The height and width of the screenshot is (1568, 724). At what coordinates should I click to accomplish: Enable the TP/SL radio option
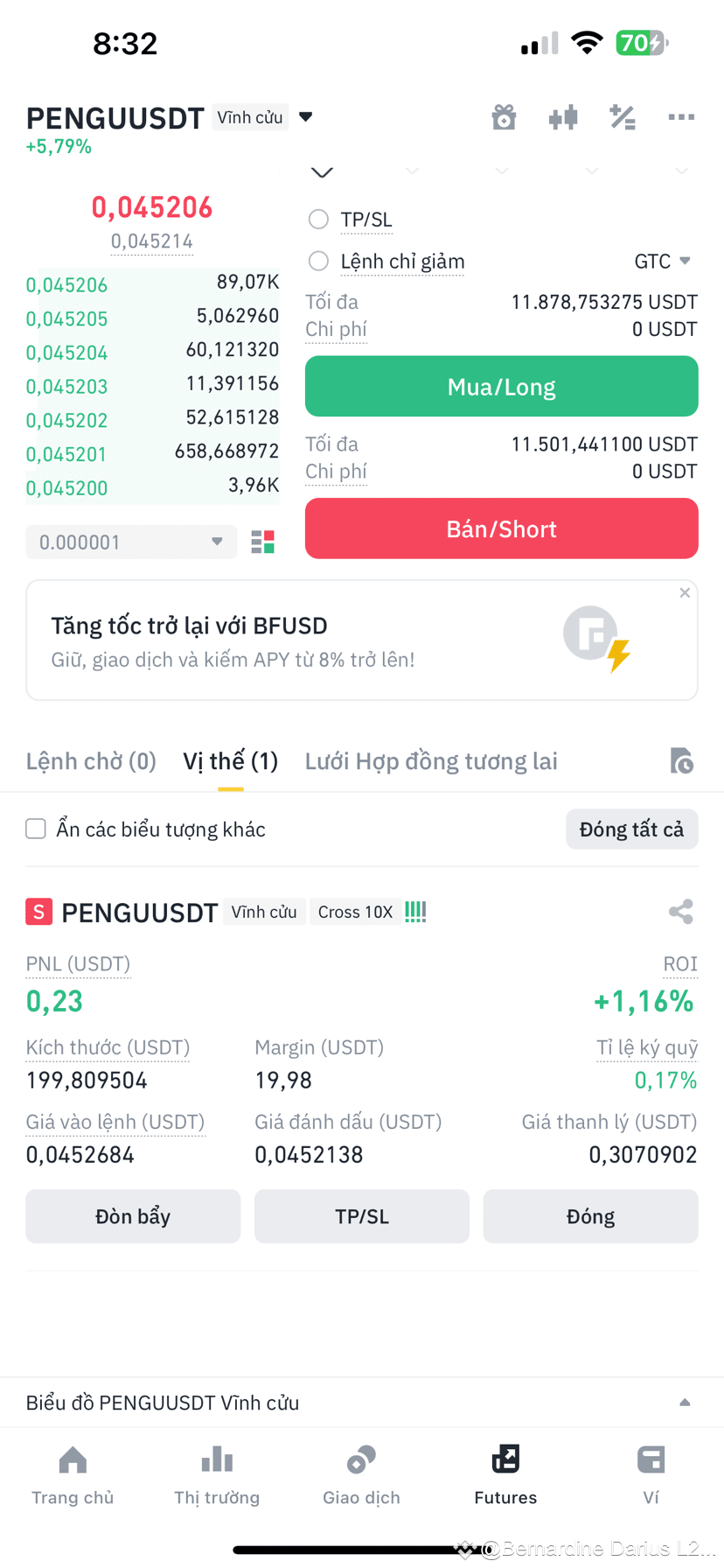318,219
